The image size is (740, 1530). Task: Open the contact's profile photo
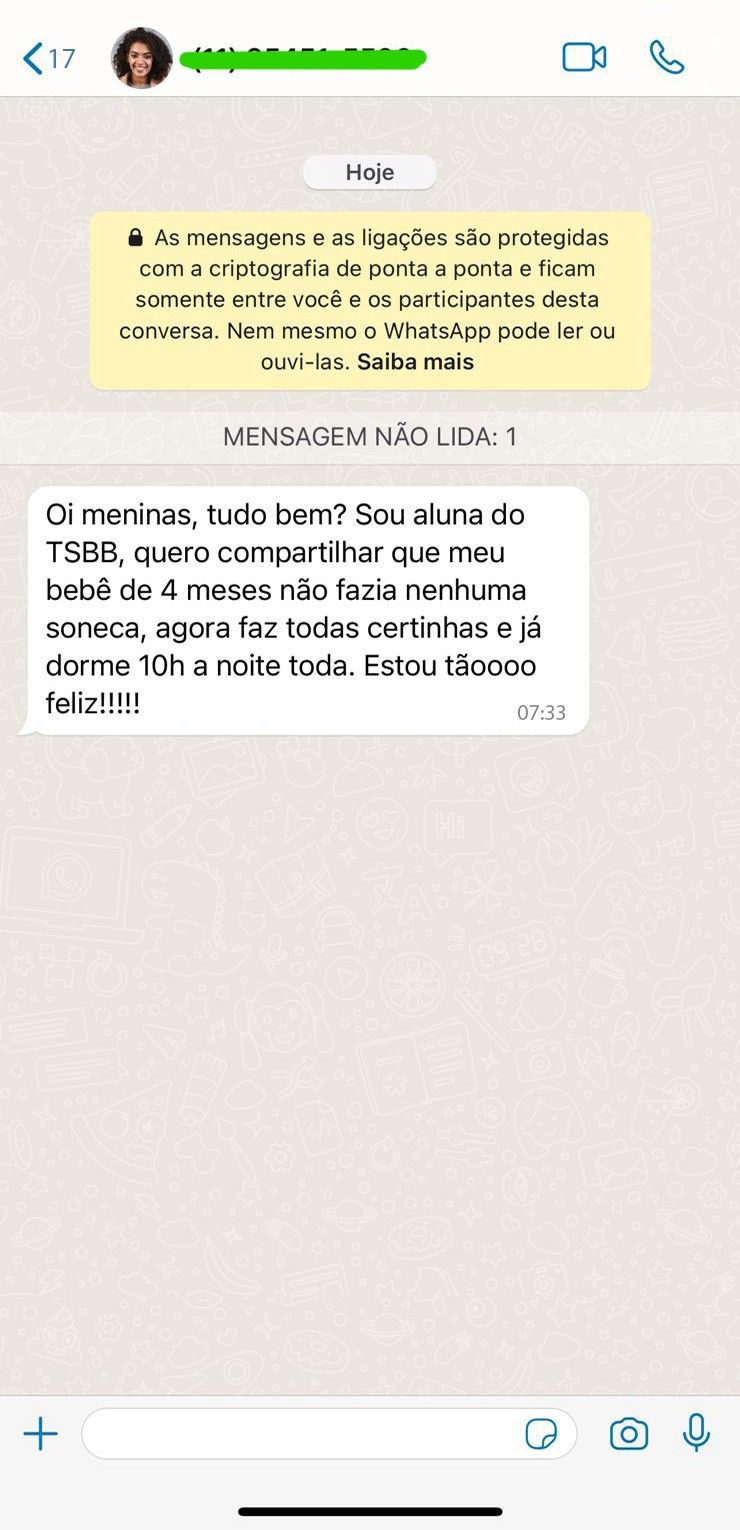click(x=141, y=58)
